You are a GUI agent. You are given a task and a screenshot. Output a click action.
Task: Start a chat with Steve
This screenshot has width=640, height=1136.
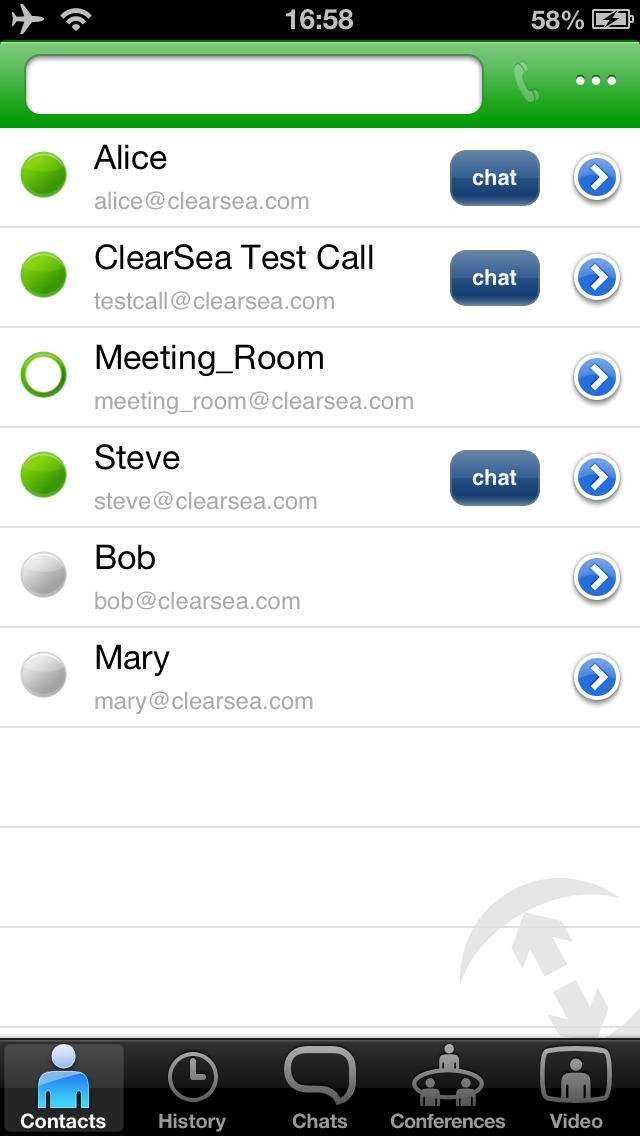pyautogui.click(x=494, y=478)
